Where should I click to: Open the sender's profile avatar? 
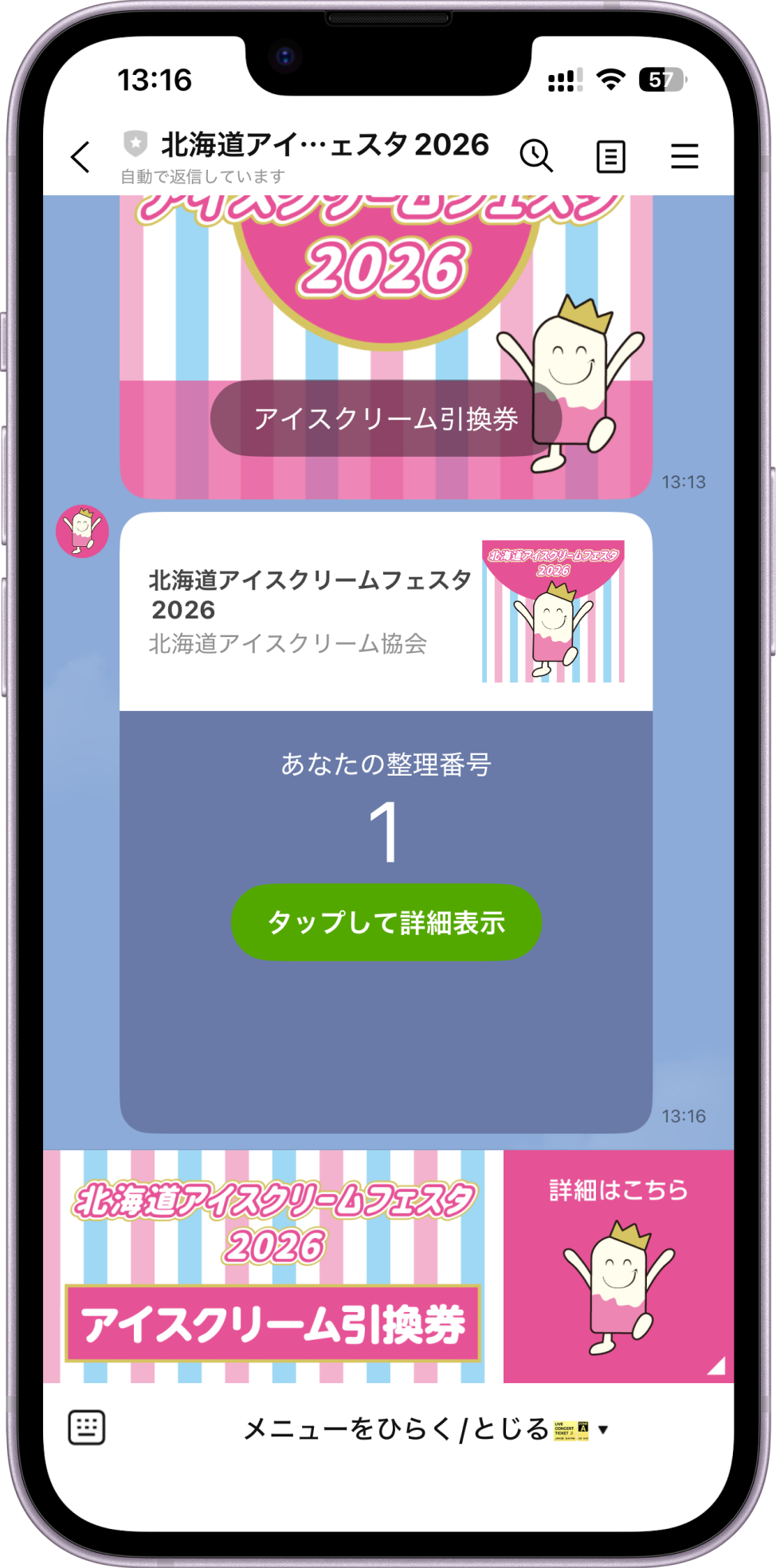[x=82, y=531]
